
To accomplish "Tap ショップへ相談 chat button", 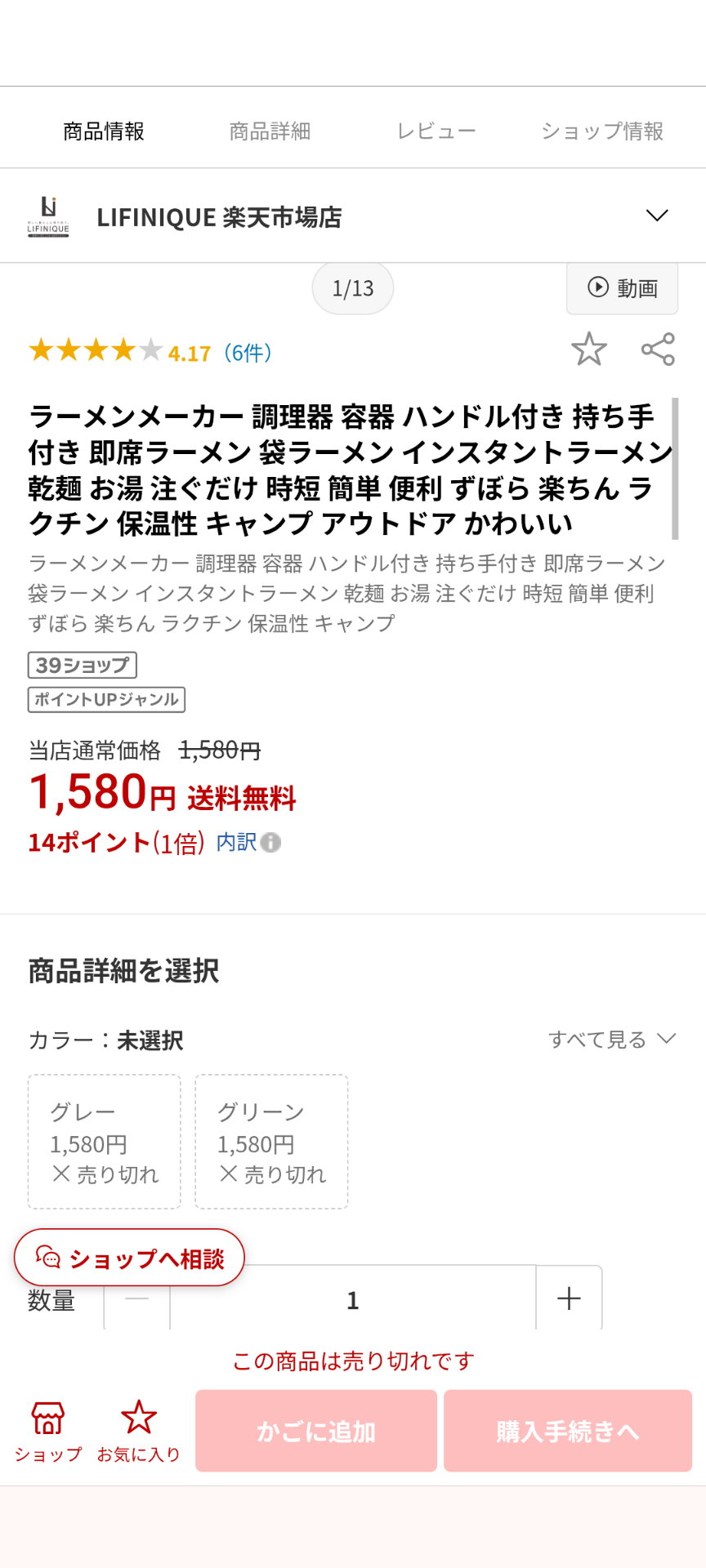I will 129,1258.
